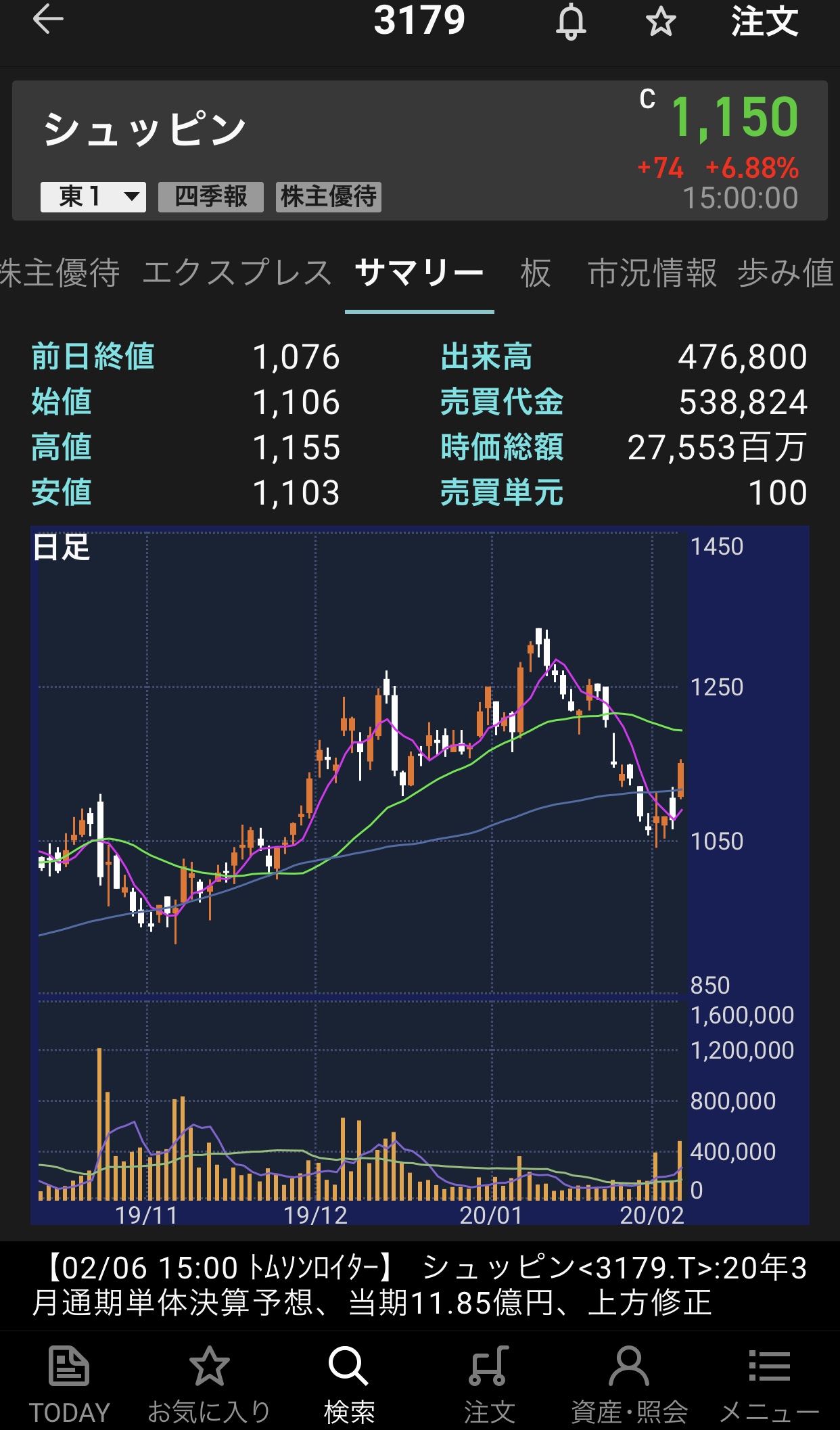Open the メニュー menu tab
This screenshot has width=840, height=1430.
tap(769, 1383)
